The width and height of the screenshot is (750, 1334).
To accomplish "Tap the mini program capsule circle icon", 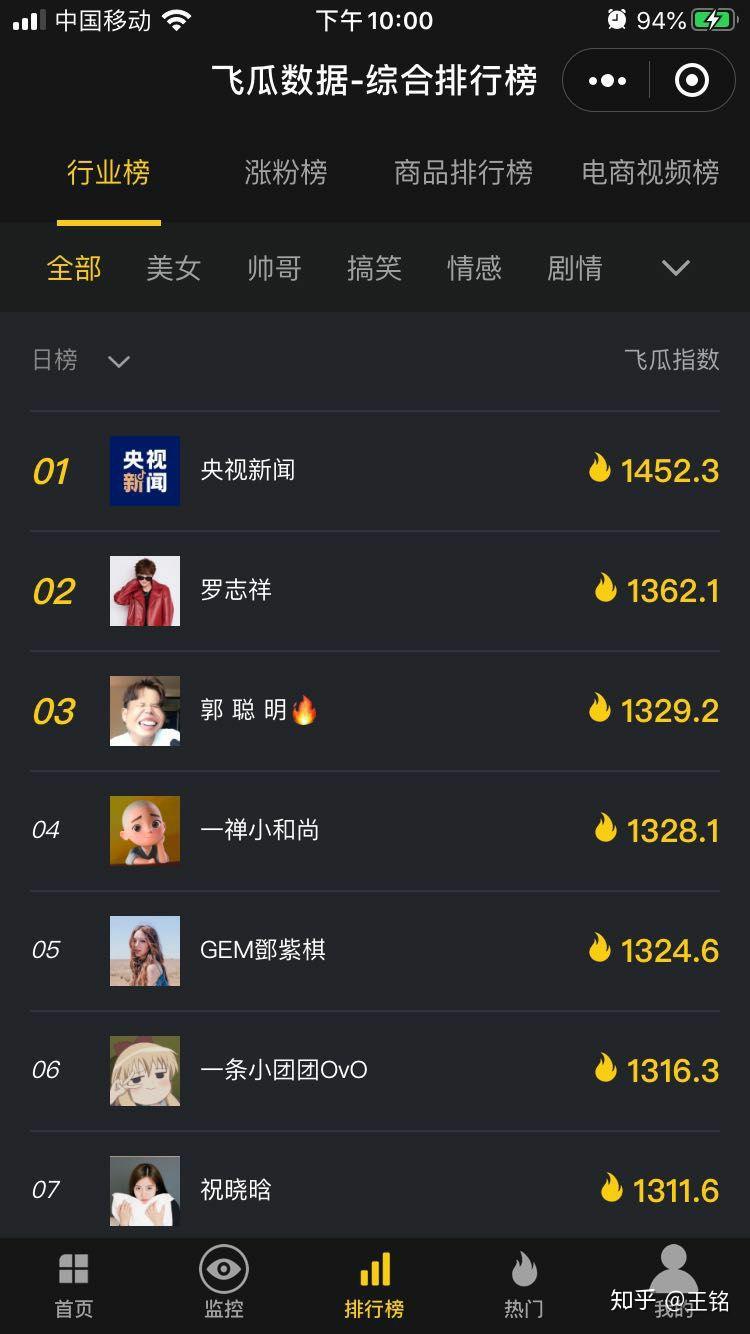I will tap(692, 79).
